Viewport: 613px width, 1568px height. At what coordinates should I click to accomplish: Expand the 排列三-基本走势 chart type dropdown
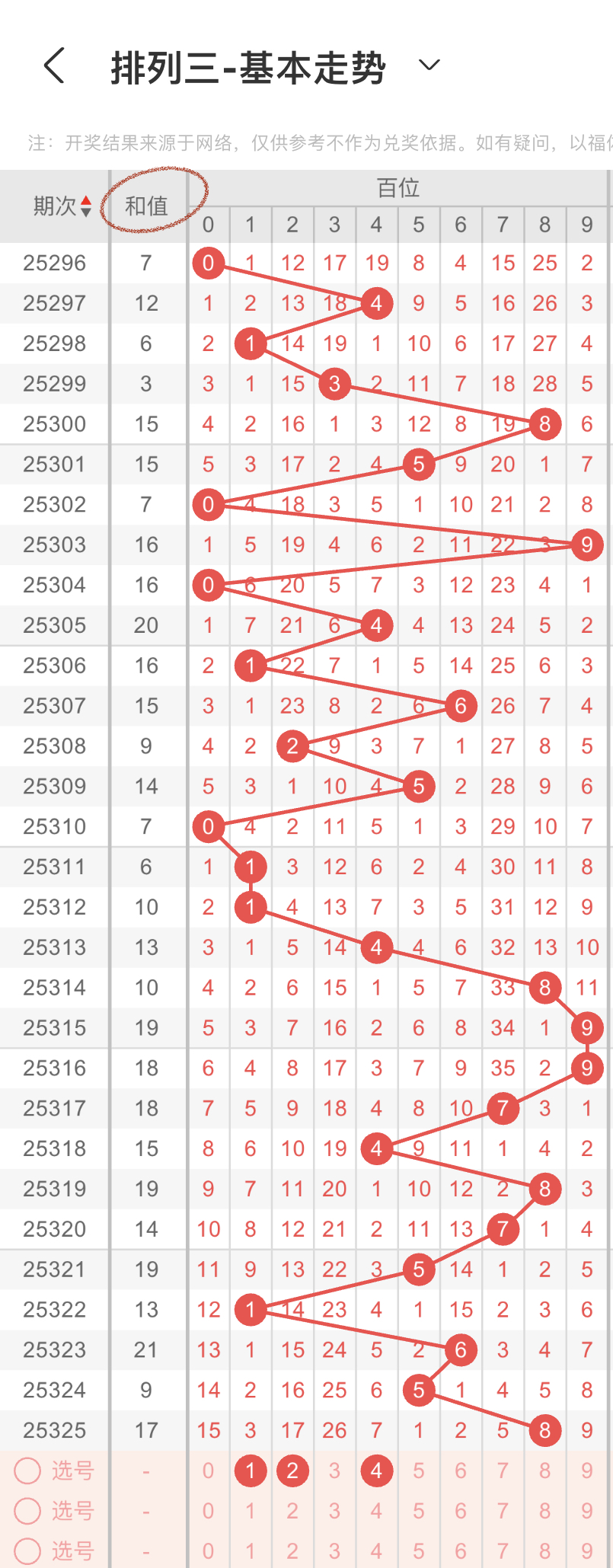[429, 65]
